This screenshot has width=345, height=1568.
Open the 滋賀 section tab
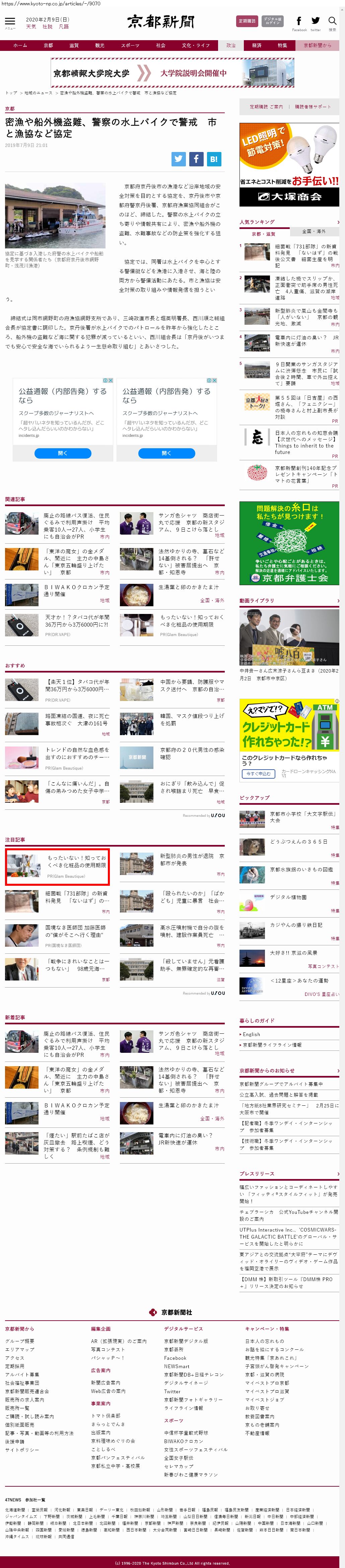click(74, 45)
